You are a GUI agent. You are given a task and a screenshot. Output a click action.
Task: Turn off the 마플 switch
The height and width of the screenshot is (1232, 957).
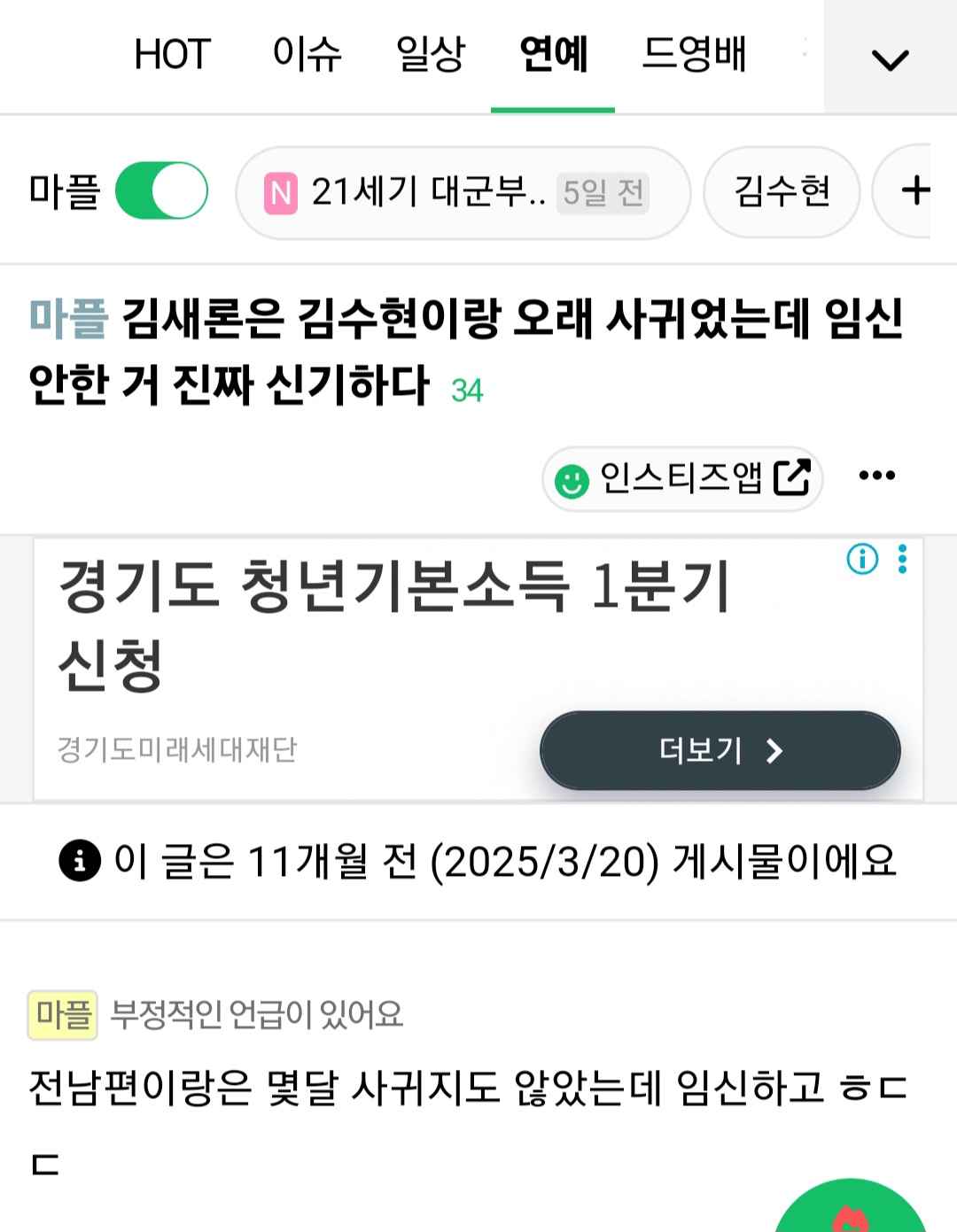point(162,190)
